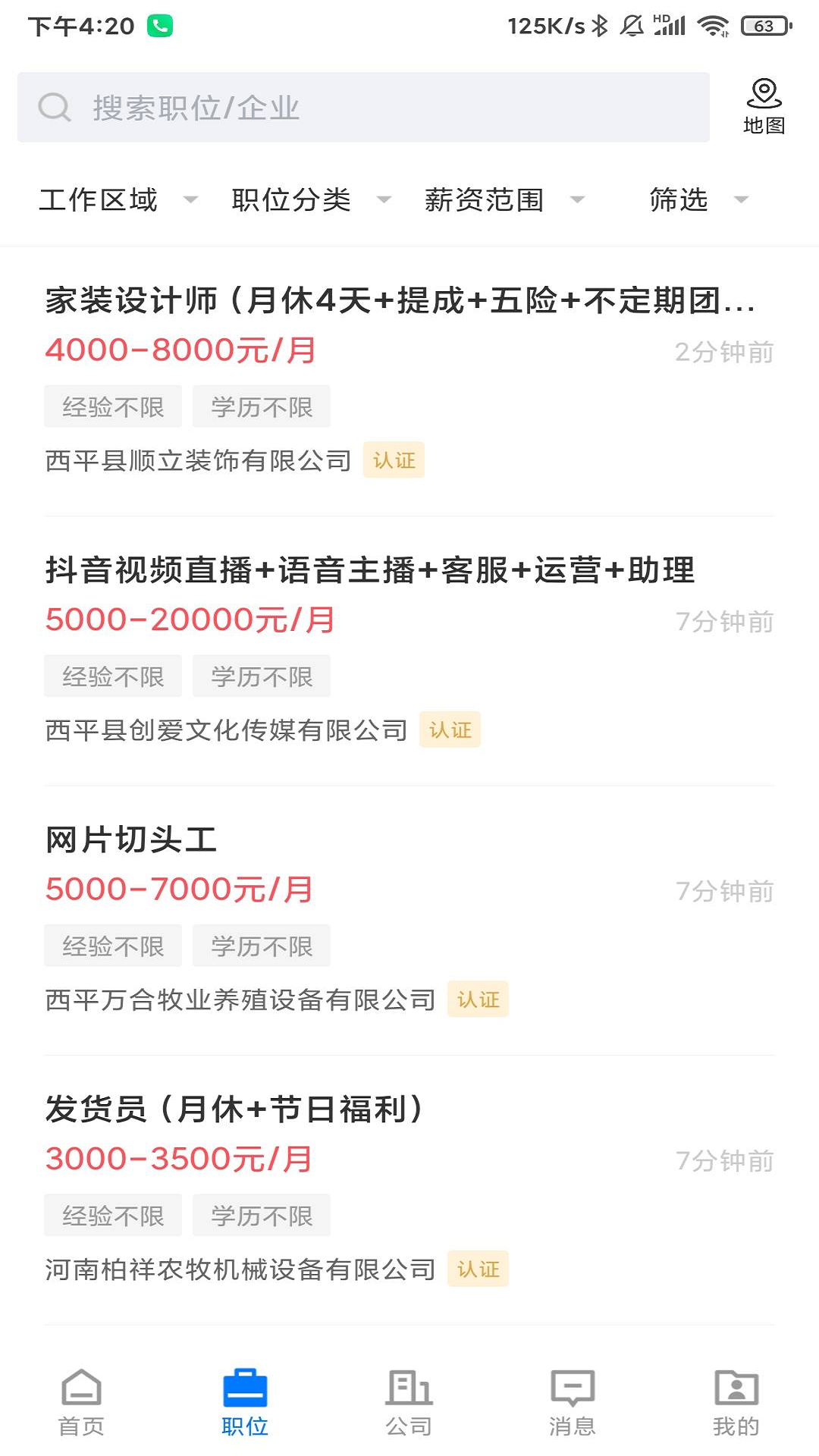The width and height of the screenshot is (819, 1456).
Task: Tap the 认证 badge next to 西平县顺立装饰有限公司
Action: tap(394, 460)
